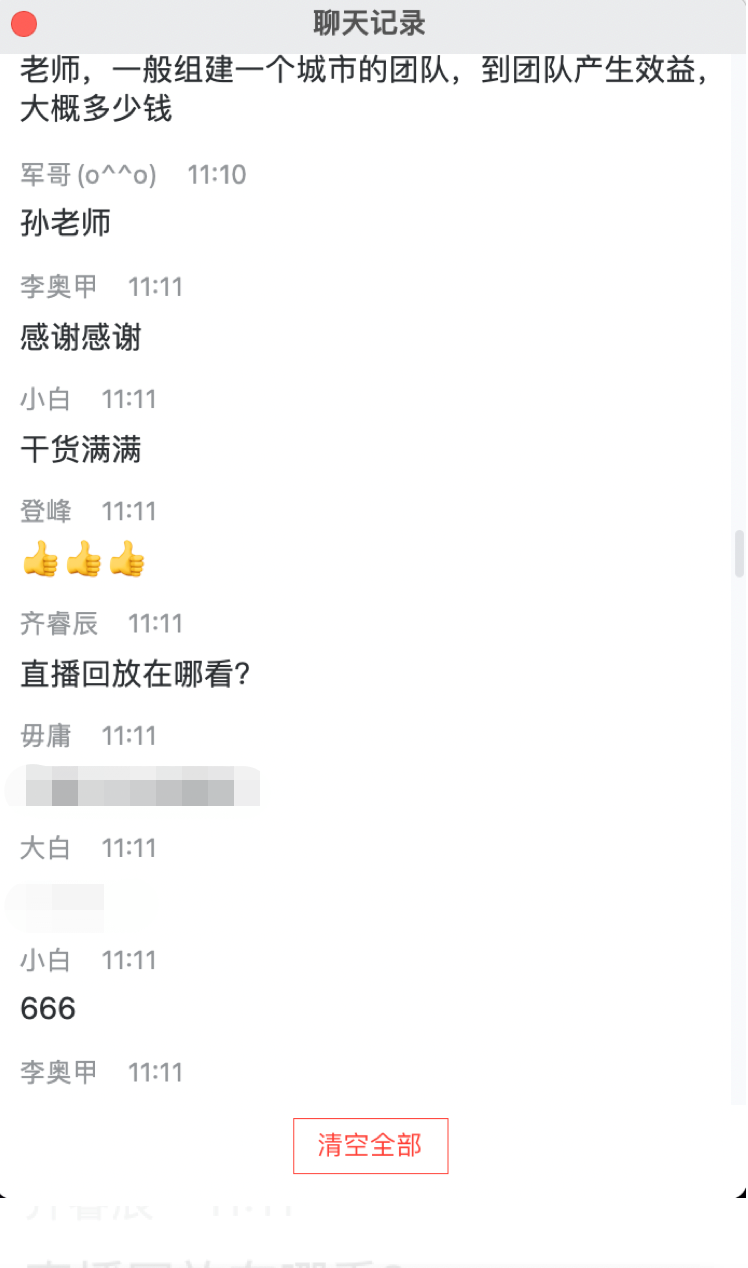This screenshot has width=748, height=1268.
Task: Click the question 直播回放在哪看?
Action: 135,675
